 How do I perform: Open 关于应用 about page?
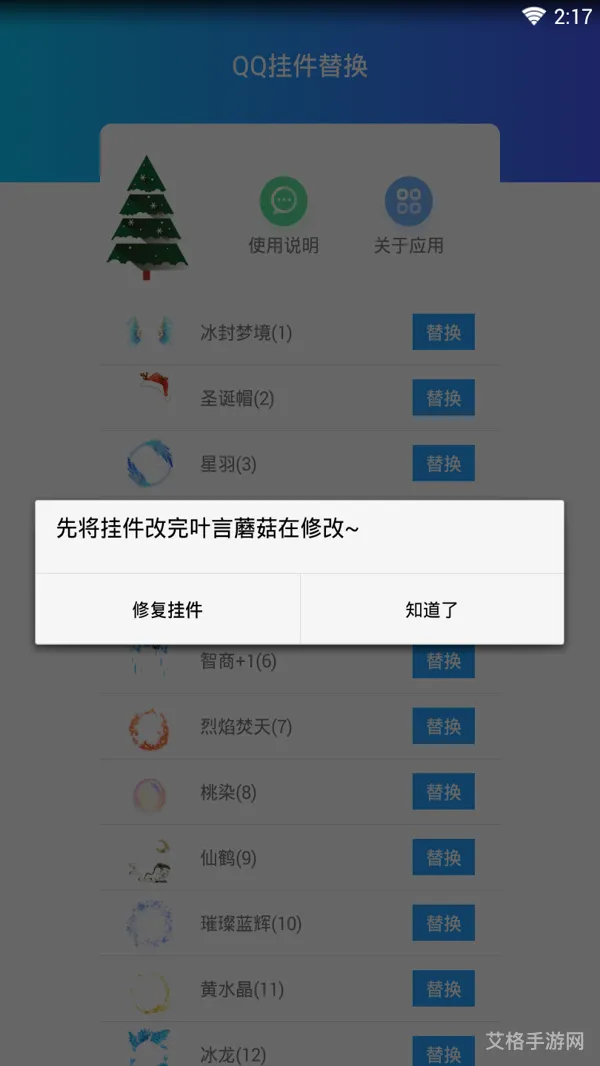(408, 216)
